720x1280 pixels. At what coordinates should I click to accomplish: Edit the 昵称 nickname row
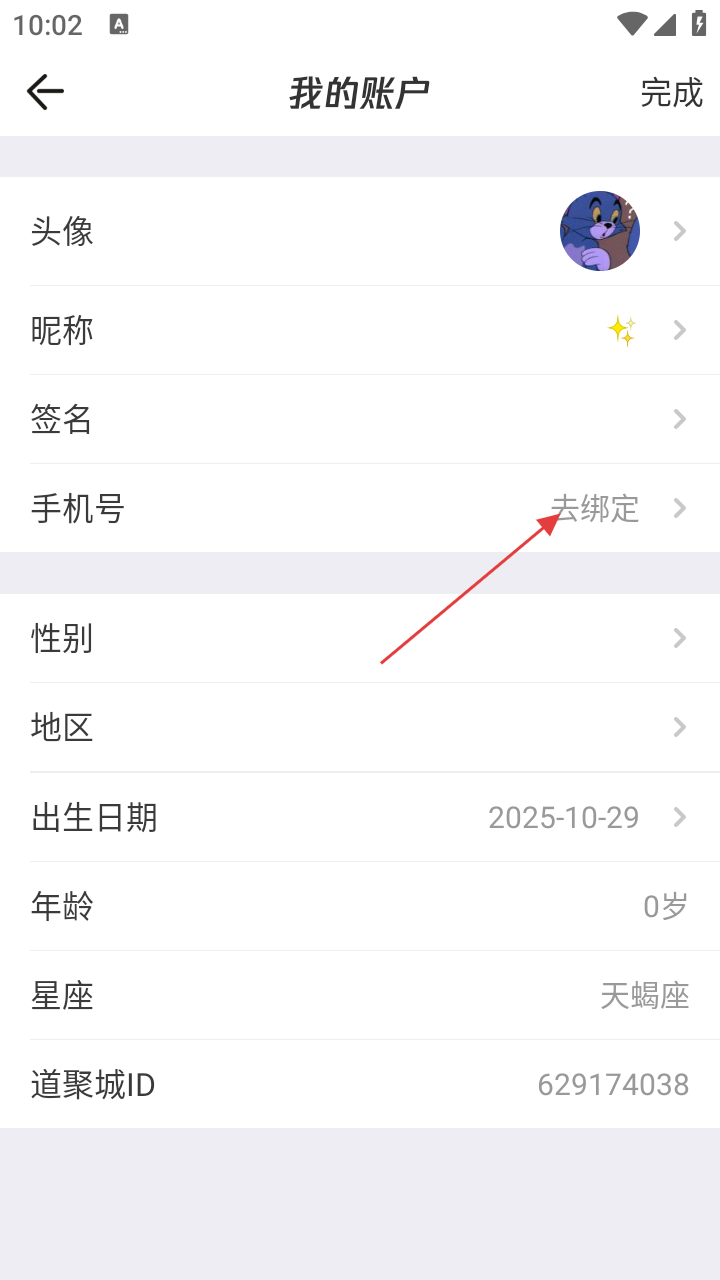pyautogui.click(x=360, y=330)
